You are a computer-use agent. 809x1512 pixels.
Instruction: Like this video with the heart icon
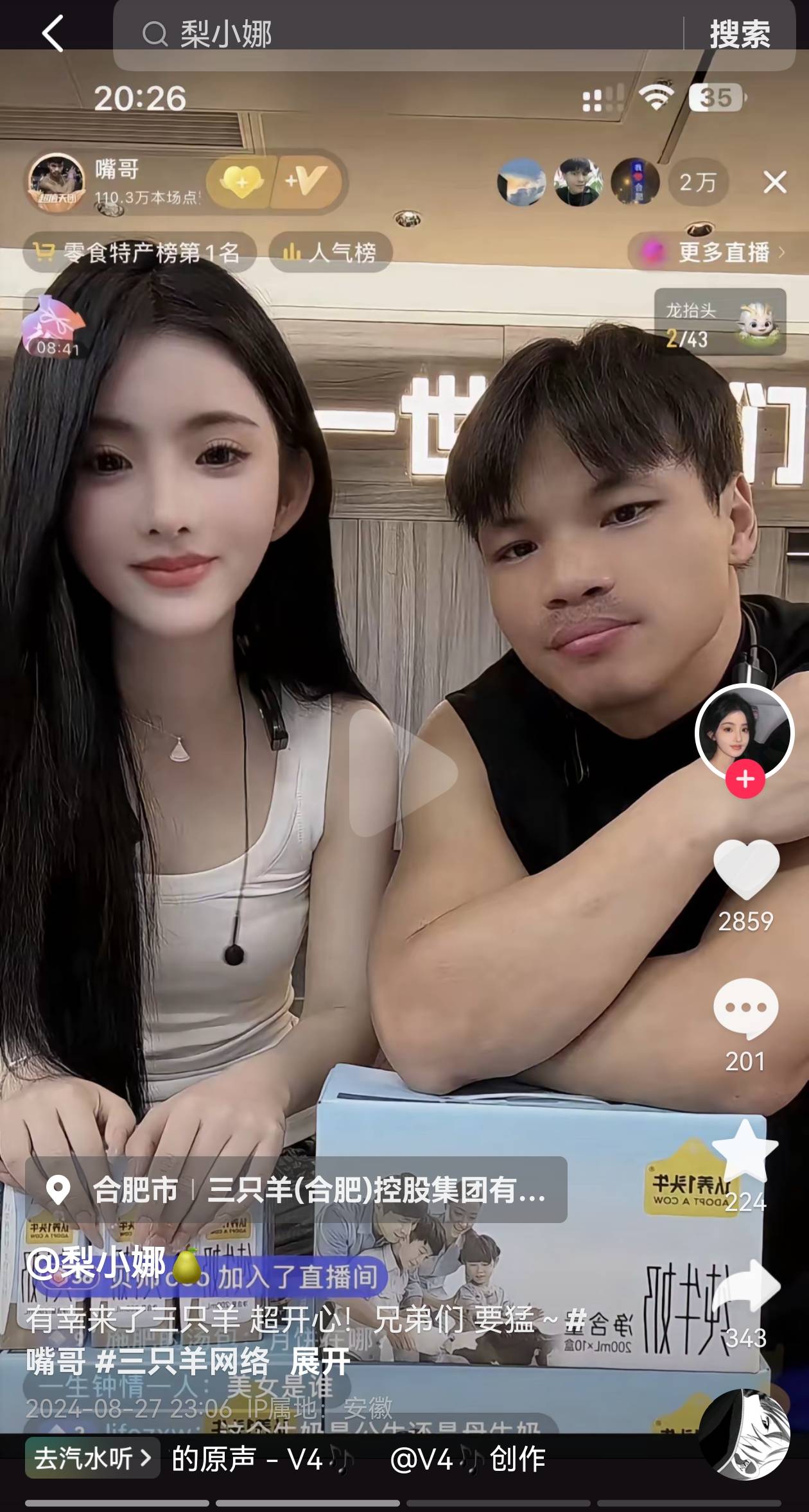coord(746,870)
